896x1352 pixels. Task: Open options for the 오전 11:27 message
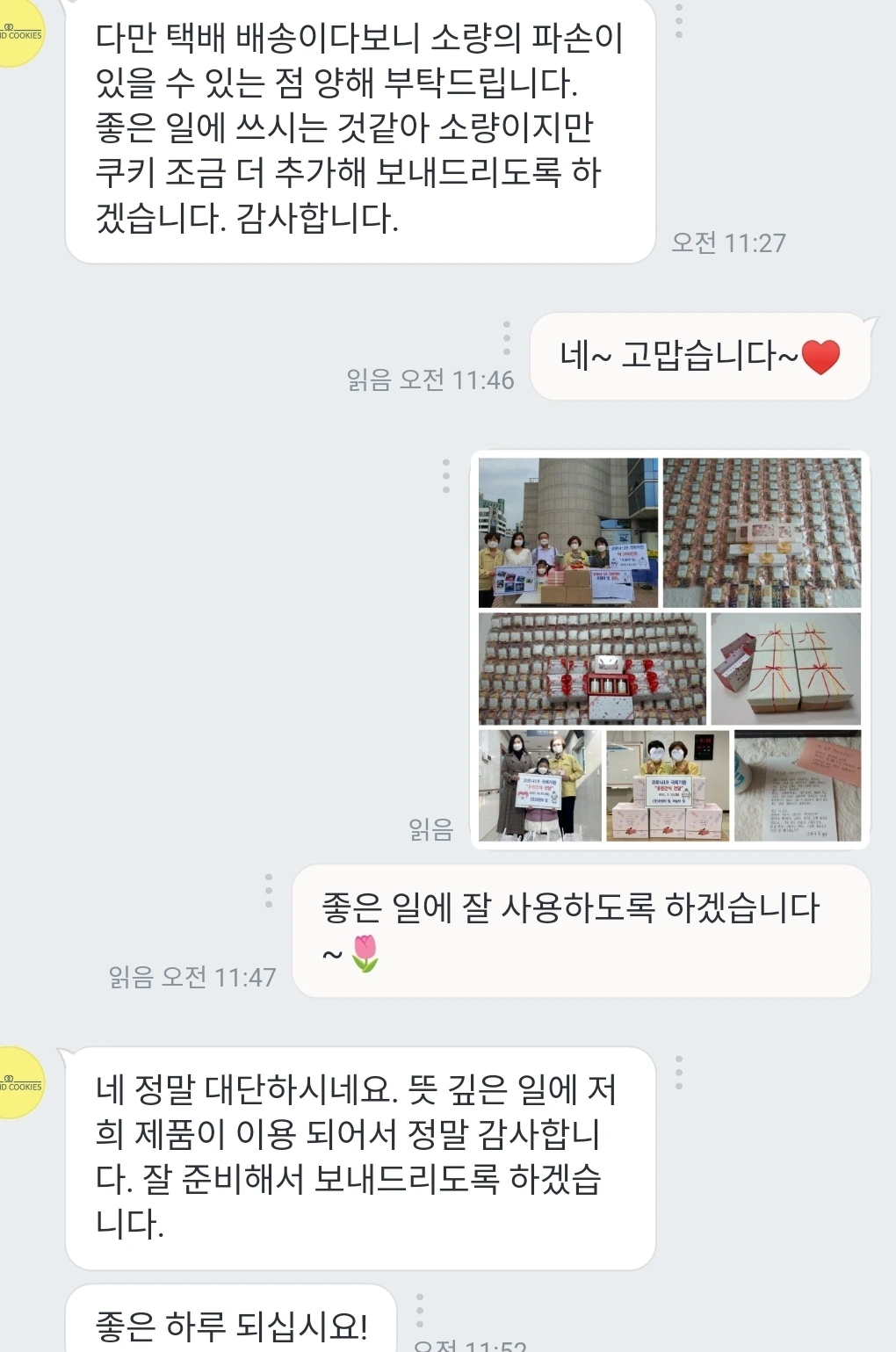tap(679, 20)
